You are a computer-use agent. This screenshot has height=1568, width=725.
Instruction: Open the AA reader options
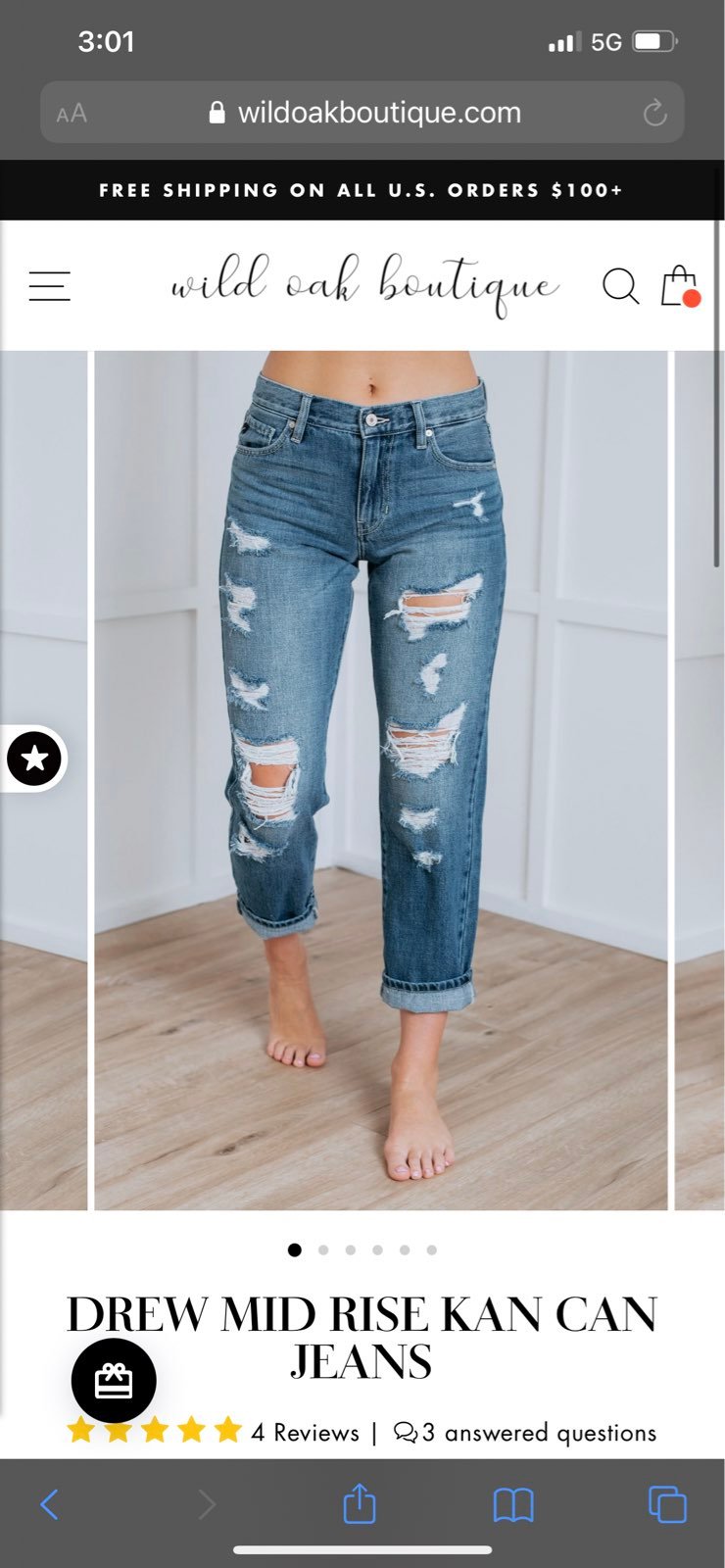pos(72,114)
